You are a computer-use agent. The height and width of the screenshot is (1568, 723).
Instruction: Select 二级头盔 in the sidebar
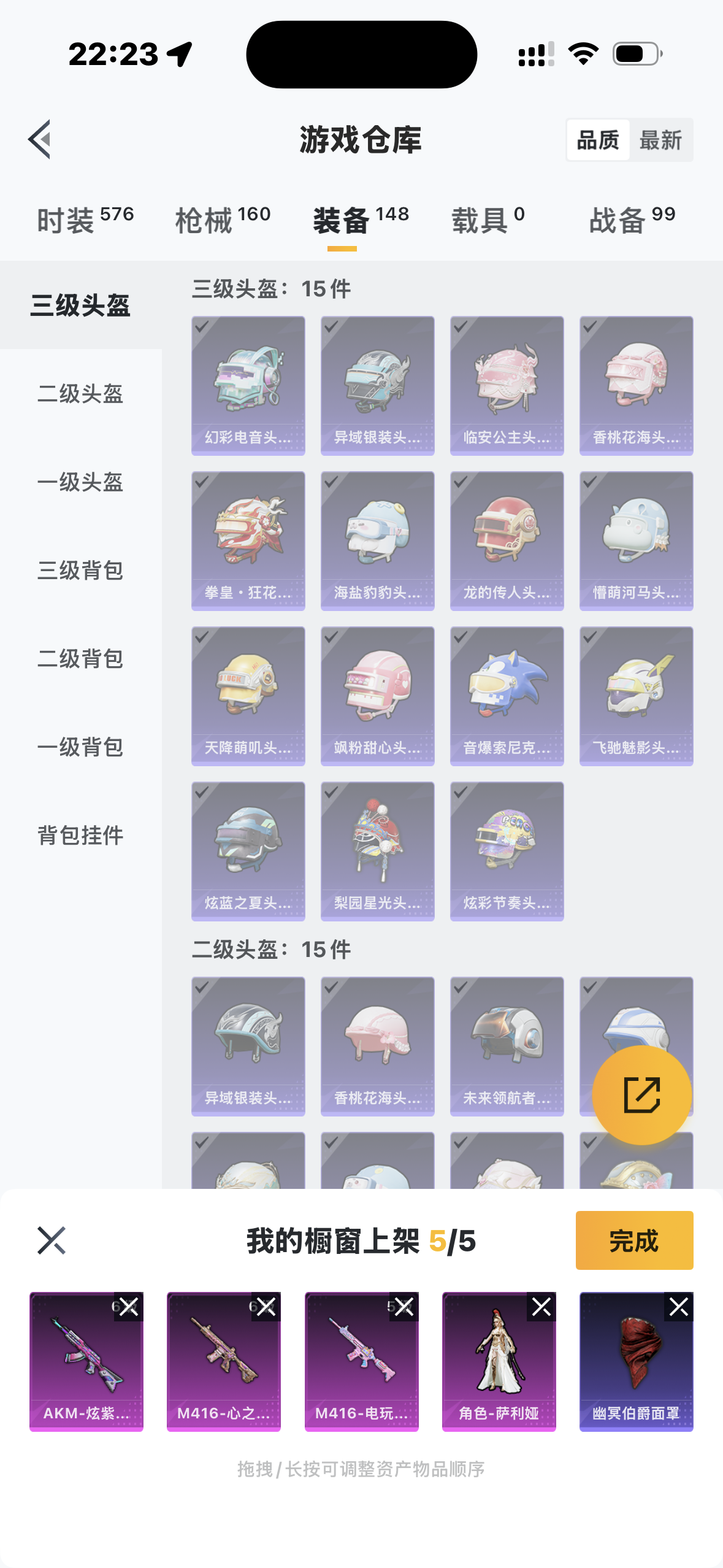[80, 394]
